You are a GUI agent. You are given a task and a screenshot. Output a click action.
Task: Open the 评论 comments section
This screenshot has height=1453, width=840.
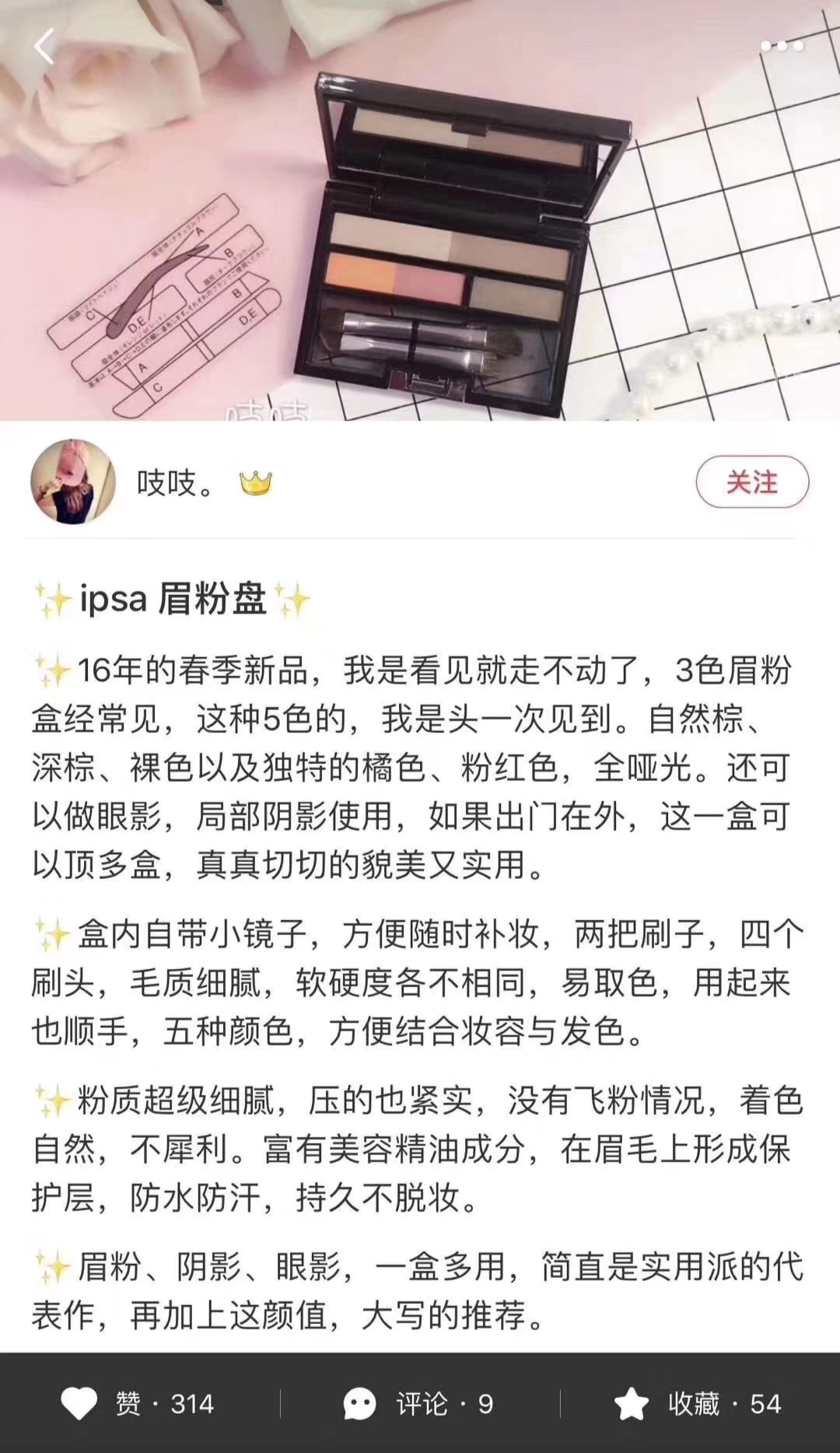(x=419, y=1404)
